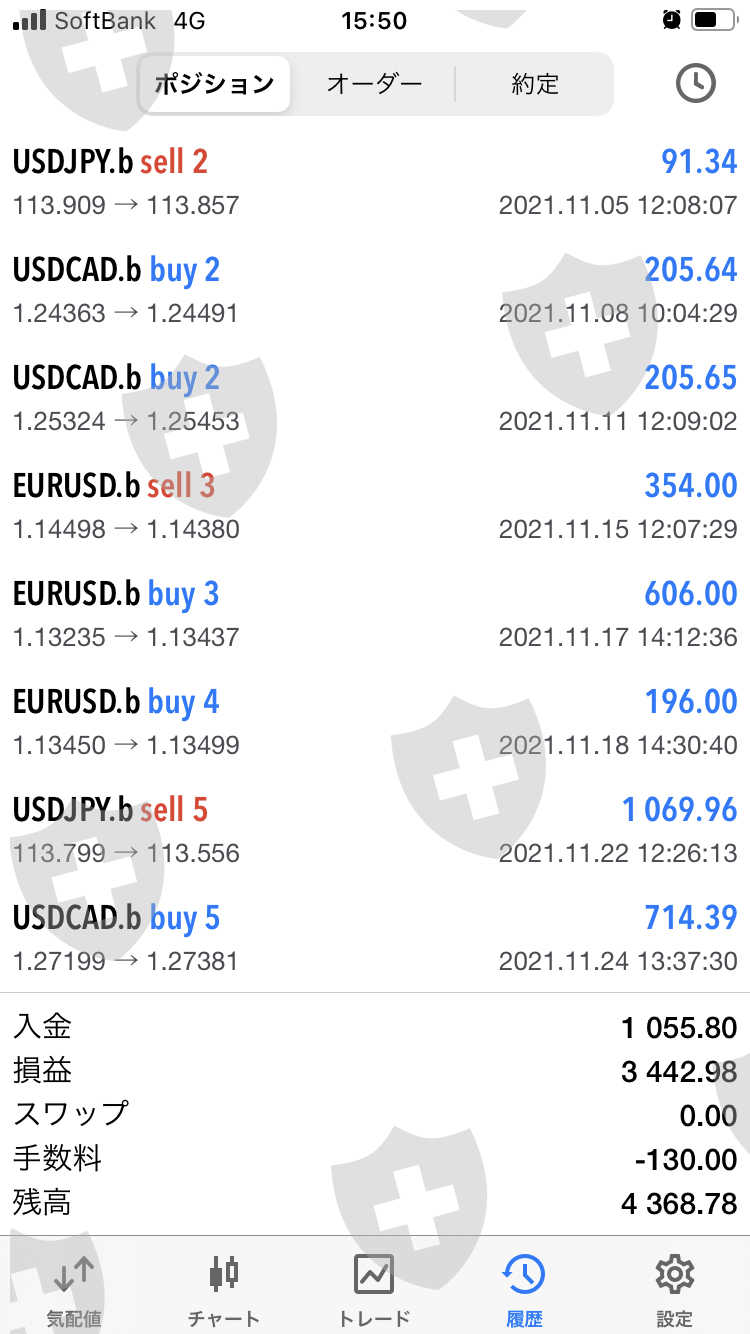Expand USDCAD.b buy 2 with profit 205.64
Image resolution: width=750 pixels, height=1334 pixels.
coord(374,290)
